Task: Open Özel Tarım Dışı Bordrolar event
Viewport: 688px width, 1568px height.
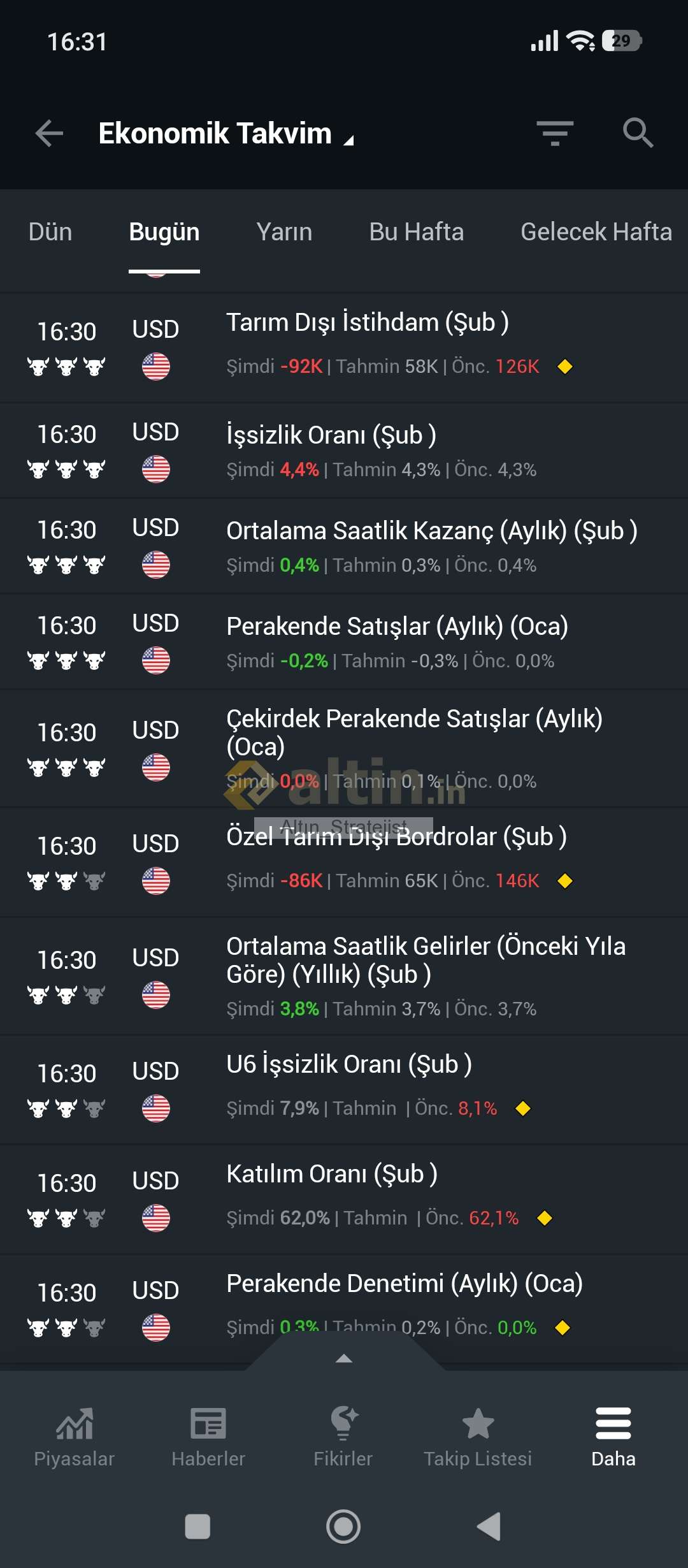Action: pyautogui.click(x=396, y=838)
